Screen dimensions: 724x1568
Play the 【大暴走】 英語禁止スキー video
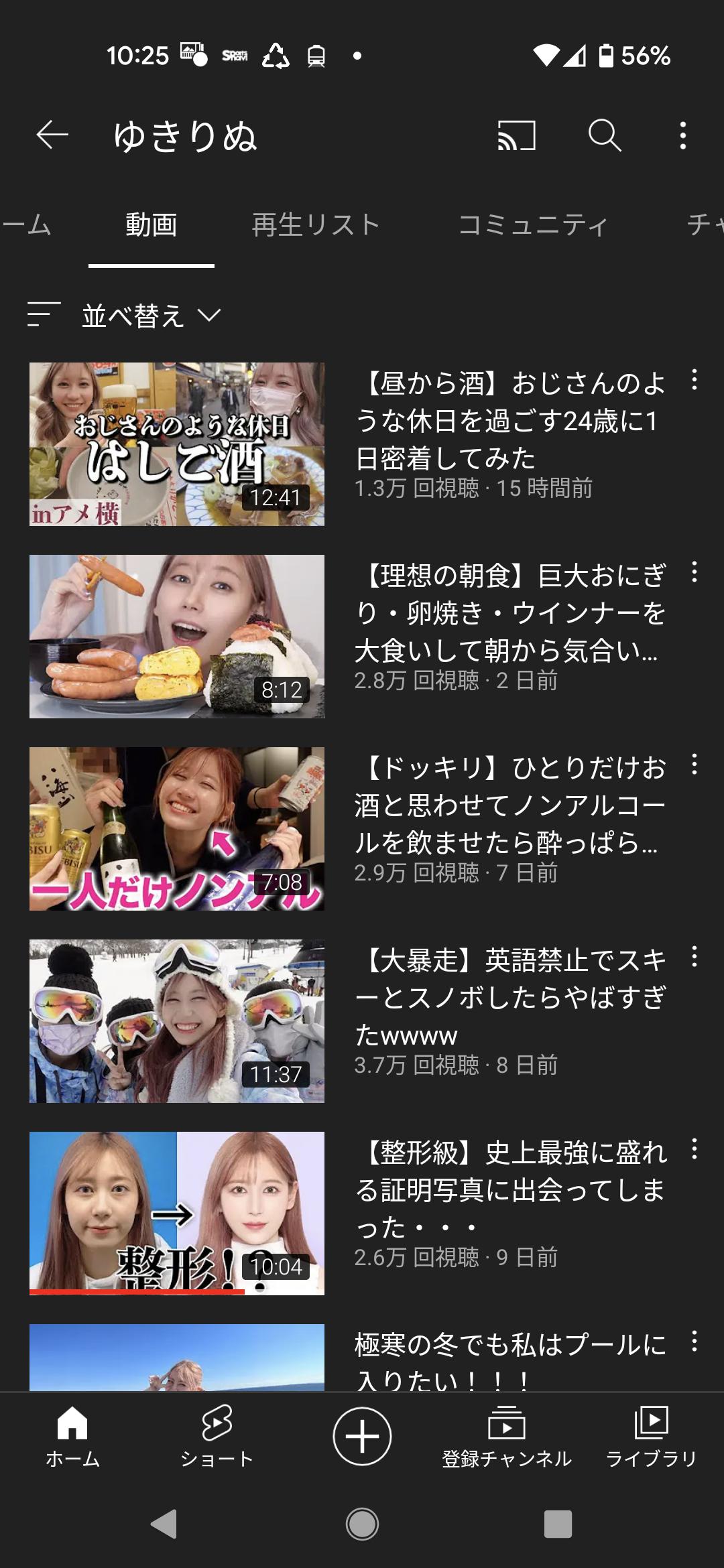click(177, 1021)
